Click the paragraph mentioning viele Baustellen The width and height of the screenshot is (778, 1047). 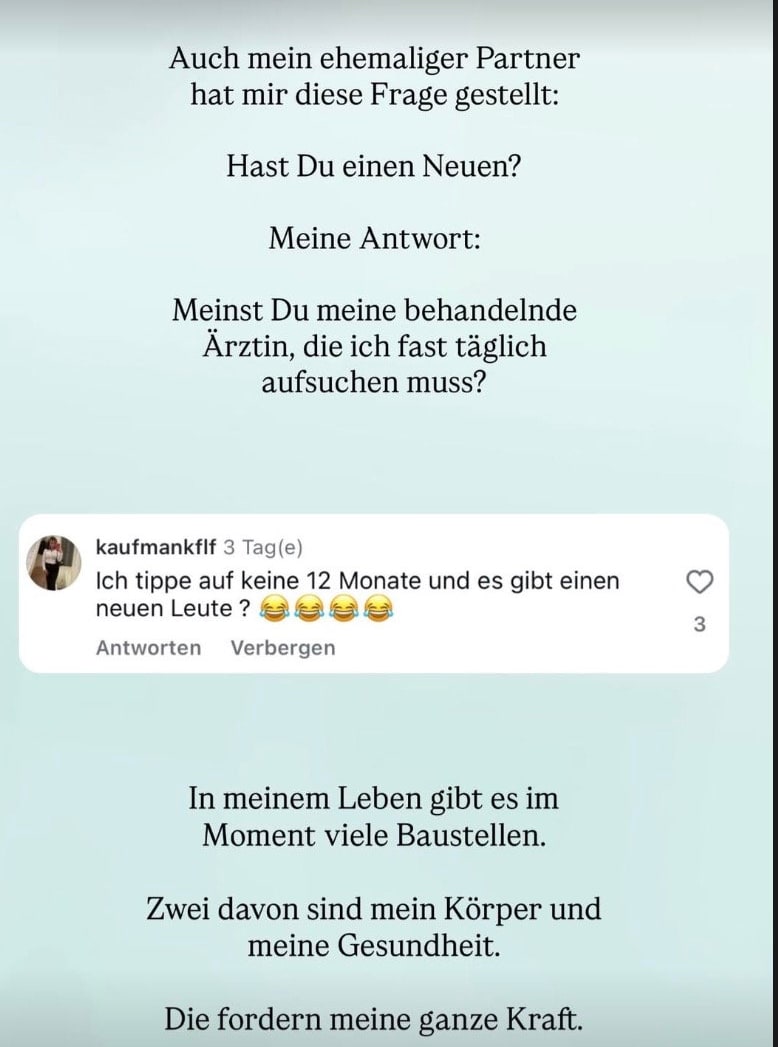374,819
